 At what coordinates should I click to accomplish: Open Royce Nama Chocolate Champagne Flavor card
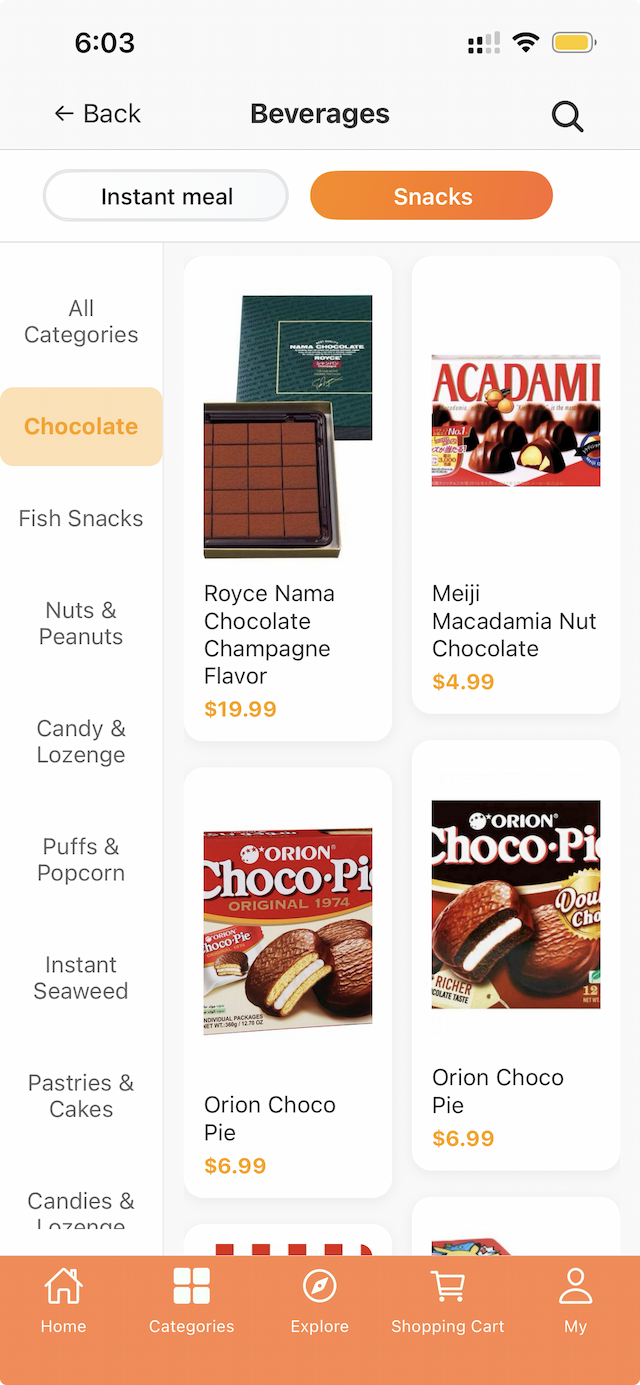tap(287, 498)
